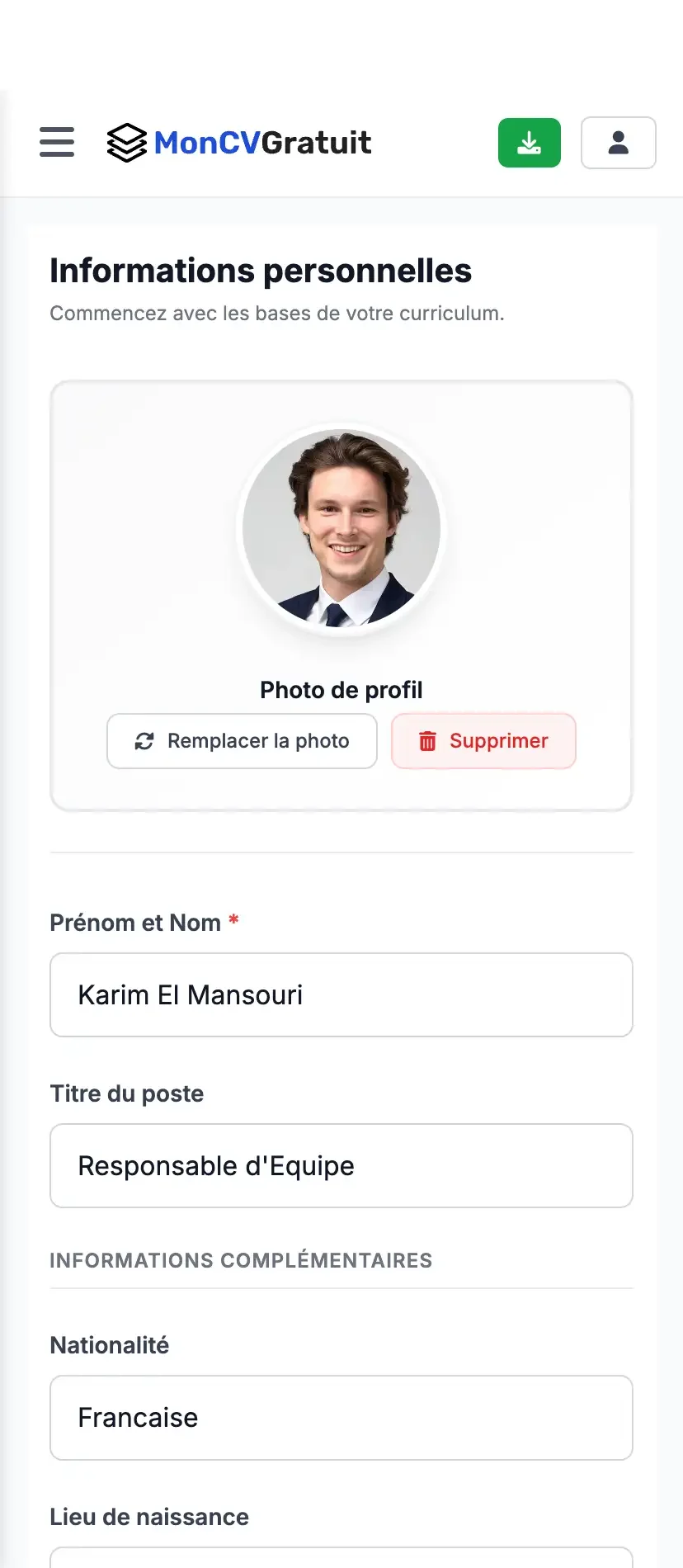Click the Lieu de naissance input field
Screen dimensions: 683x1568
pos(341,1560)
